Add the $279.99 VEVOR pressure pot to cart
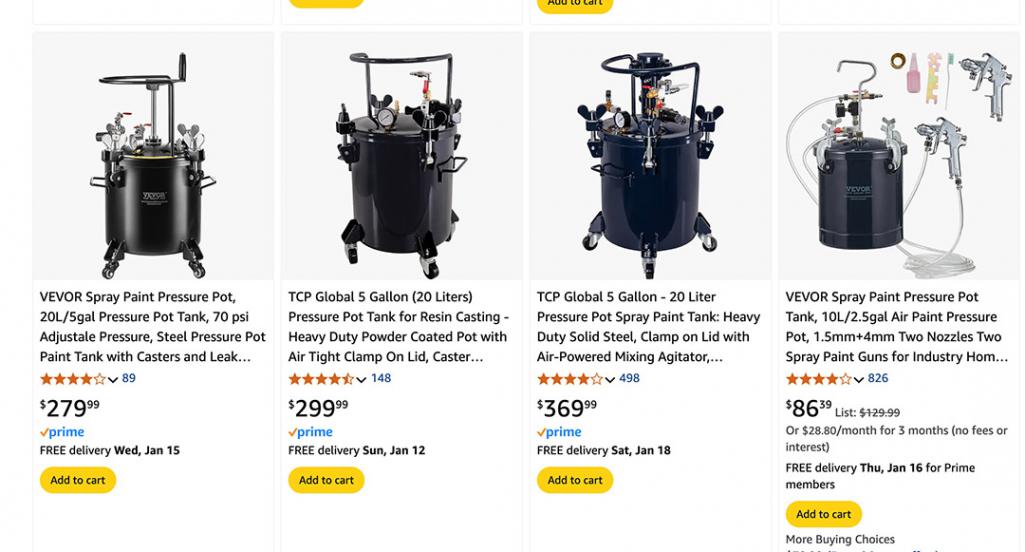Screen dimensions: 1025x552 78,480
